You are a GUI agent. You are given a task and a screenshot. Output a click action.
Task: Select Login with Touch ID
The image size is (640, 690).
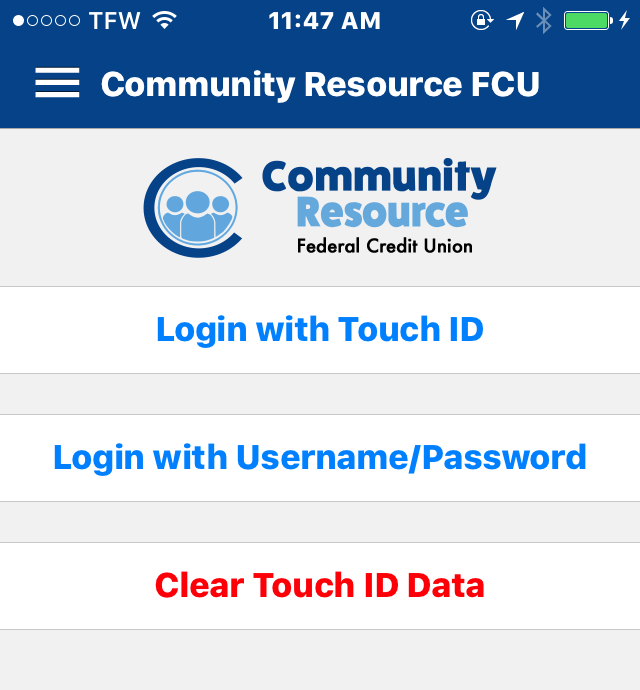(x=320, y=330)
